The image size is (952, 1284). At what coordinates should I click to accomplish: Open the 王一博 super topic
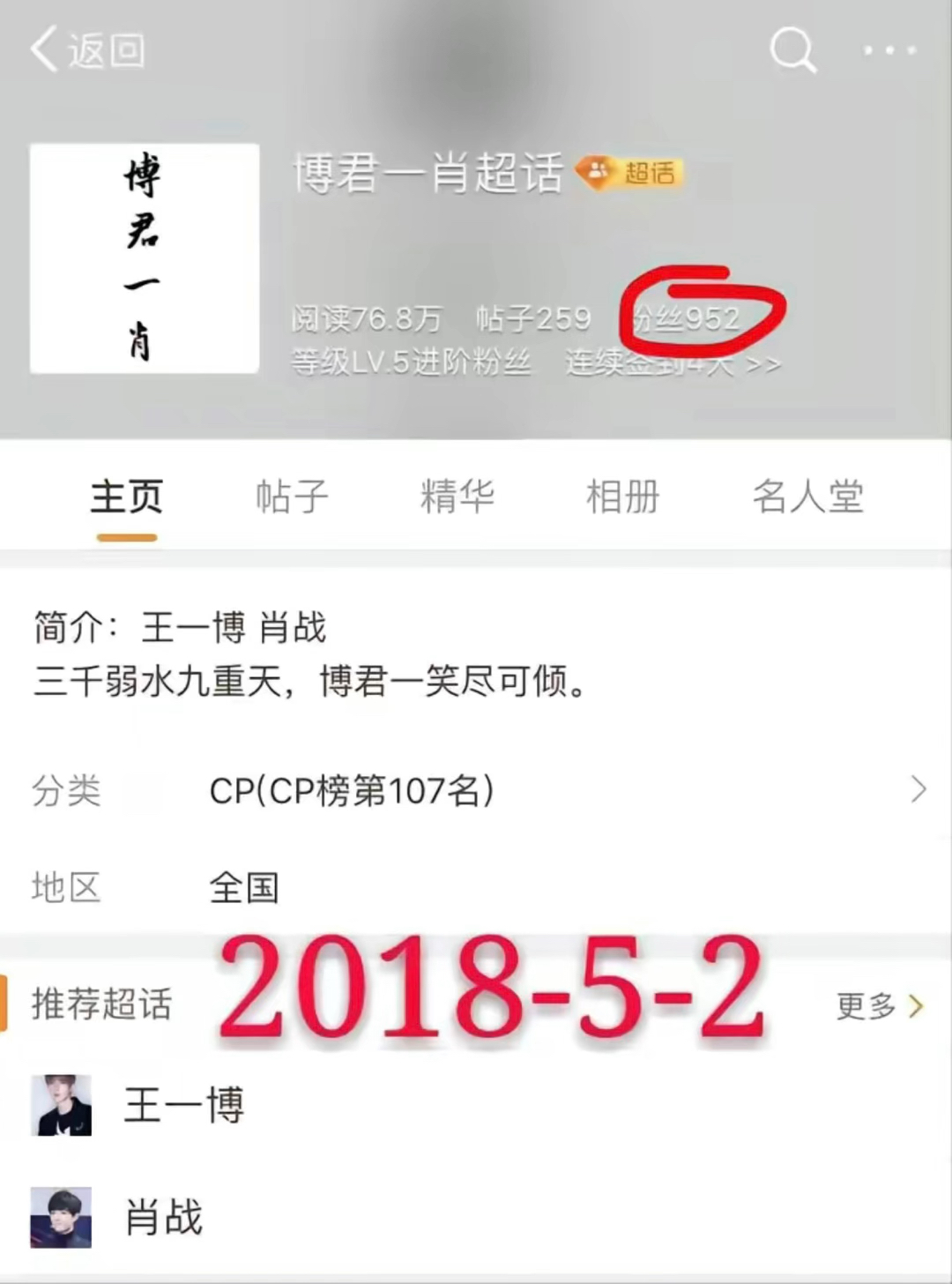click(x=183, y=1105)
